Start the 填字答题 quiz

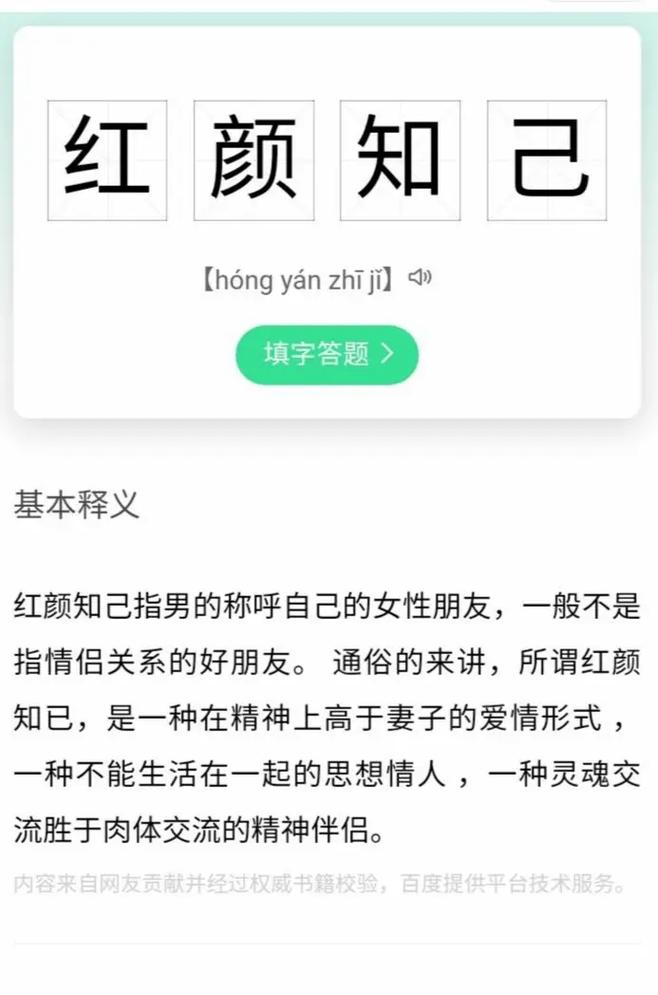click(x=327, y=354)
